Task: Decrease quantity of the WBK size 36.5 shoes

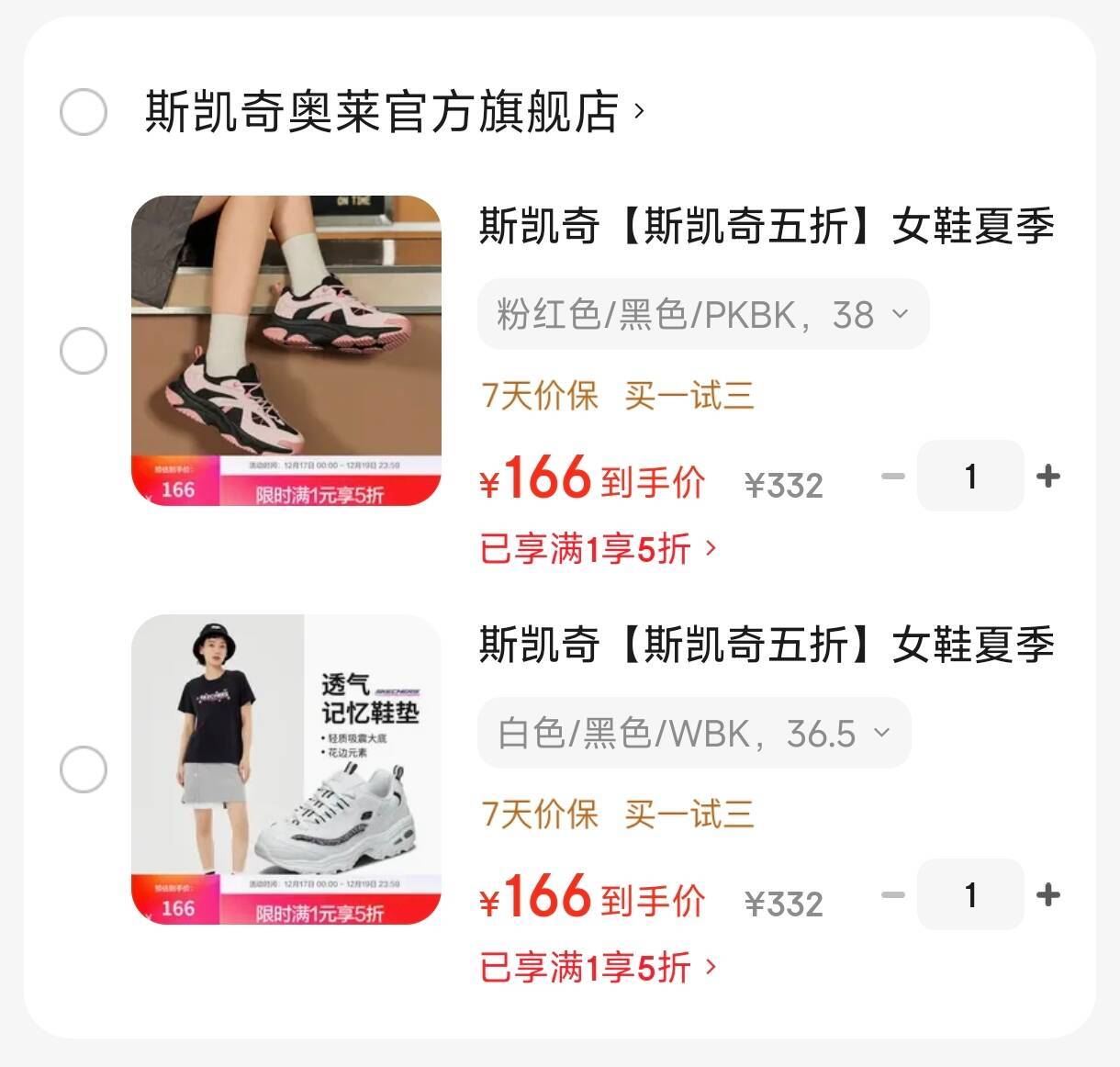Action: tap(892, 895)
